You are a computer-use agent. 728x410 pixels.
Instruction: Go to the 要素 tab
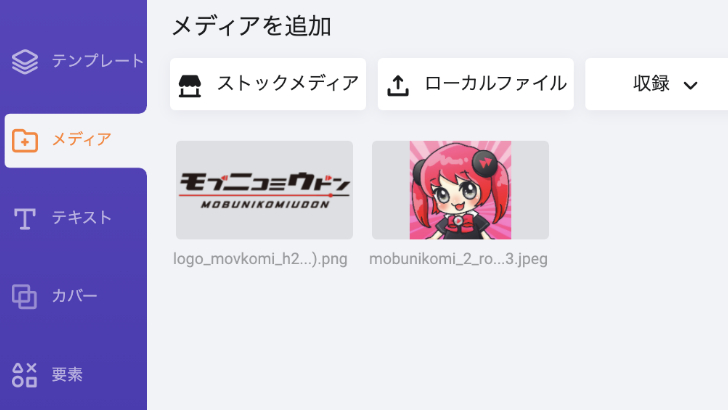coord(75,375)
